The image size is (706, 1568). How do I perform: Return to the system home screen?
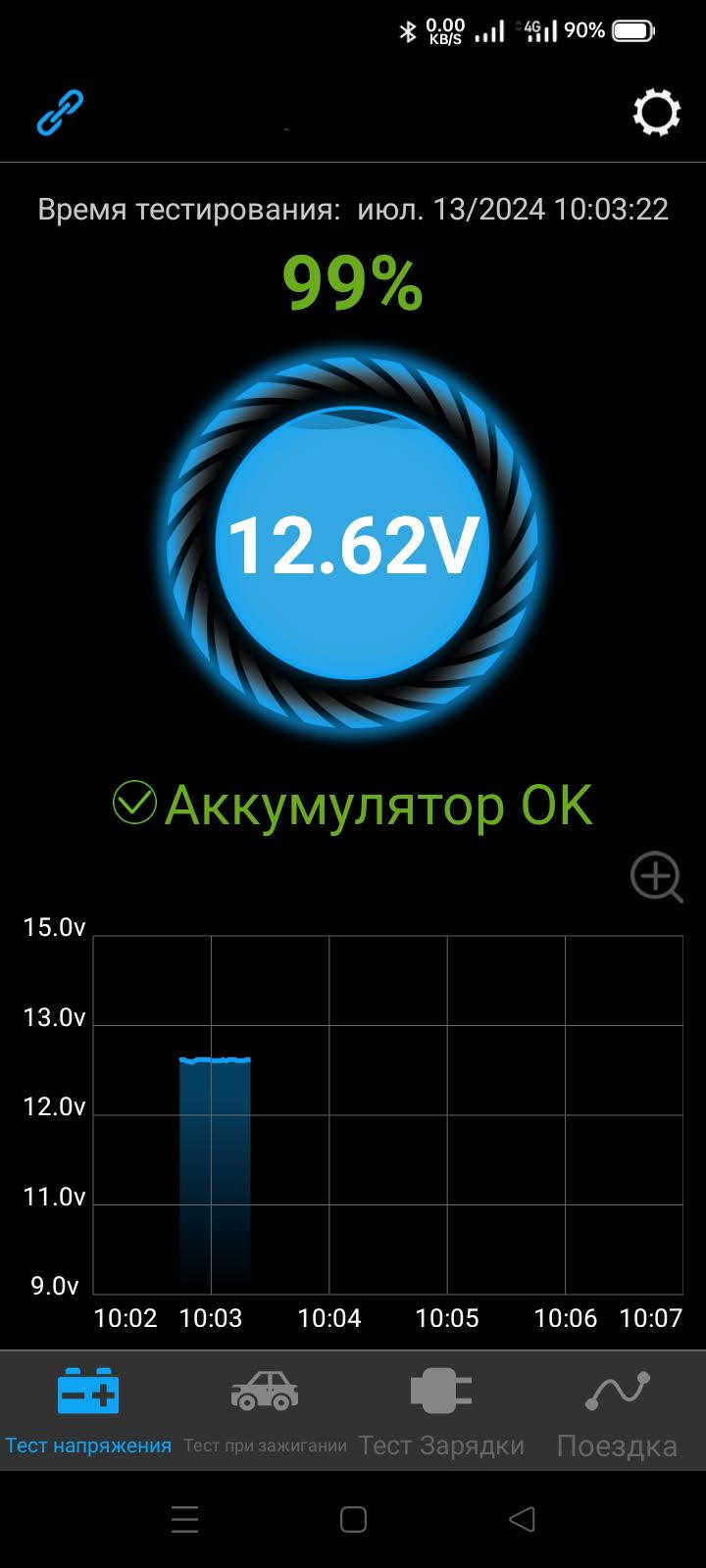click(x=353, y=1519)
